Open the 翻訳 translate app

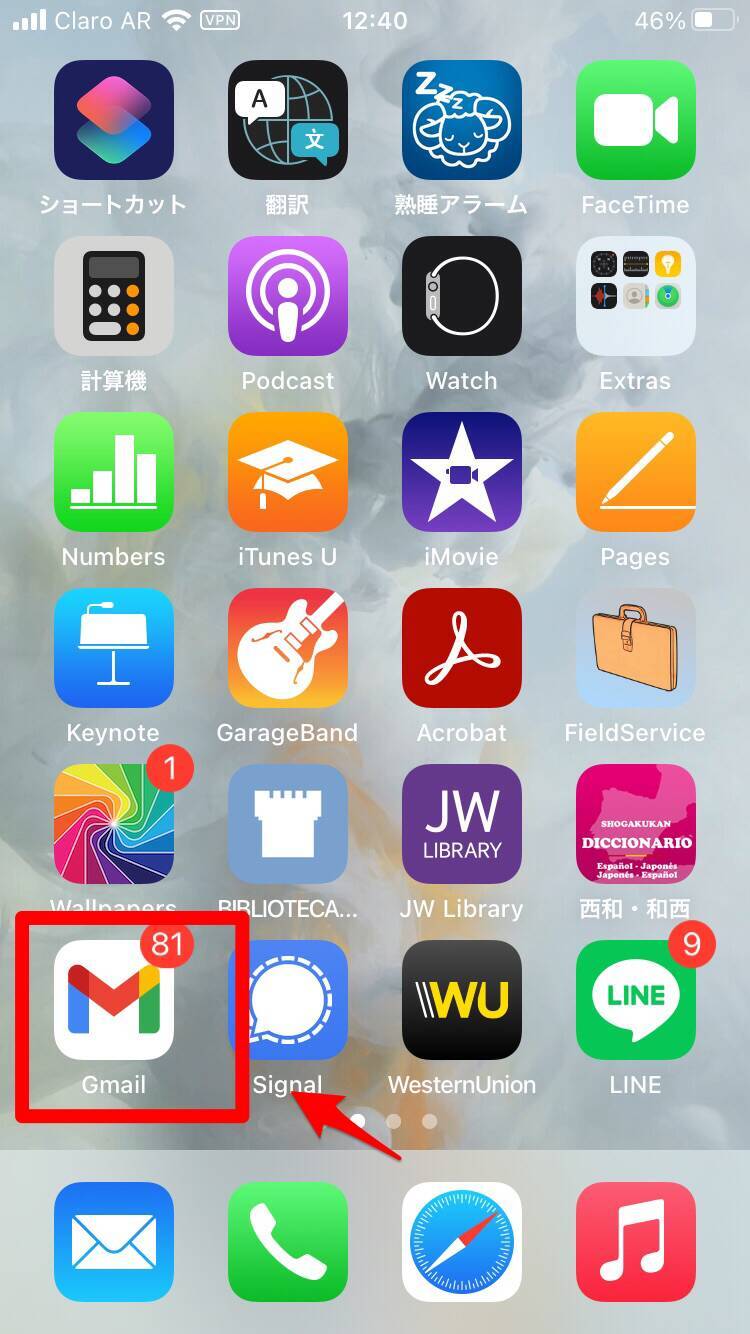coord(288,120)
